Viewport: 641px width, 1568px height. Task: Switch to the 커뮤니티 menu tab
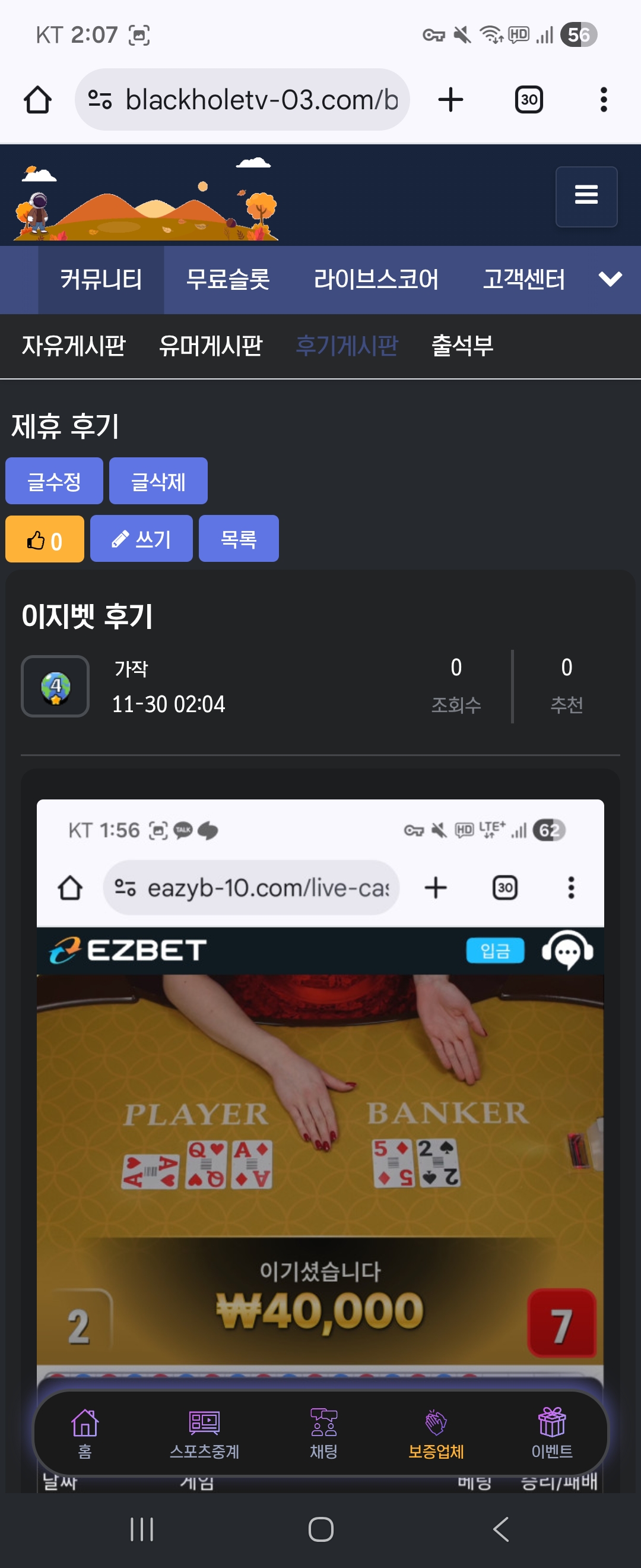pyautogui.click(x=101, y=280)
